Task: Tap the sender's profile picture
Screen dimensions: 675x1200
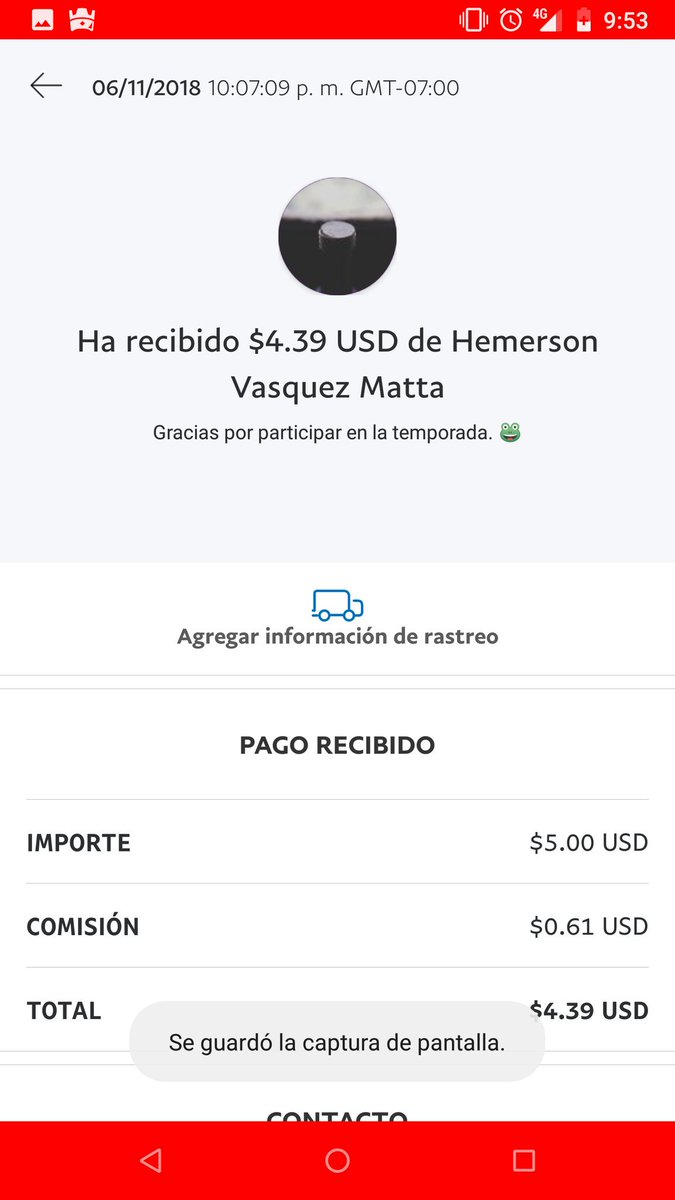Action: coord(337,236)
